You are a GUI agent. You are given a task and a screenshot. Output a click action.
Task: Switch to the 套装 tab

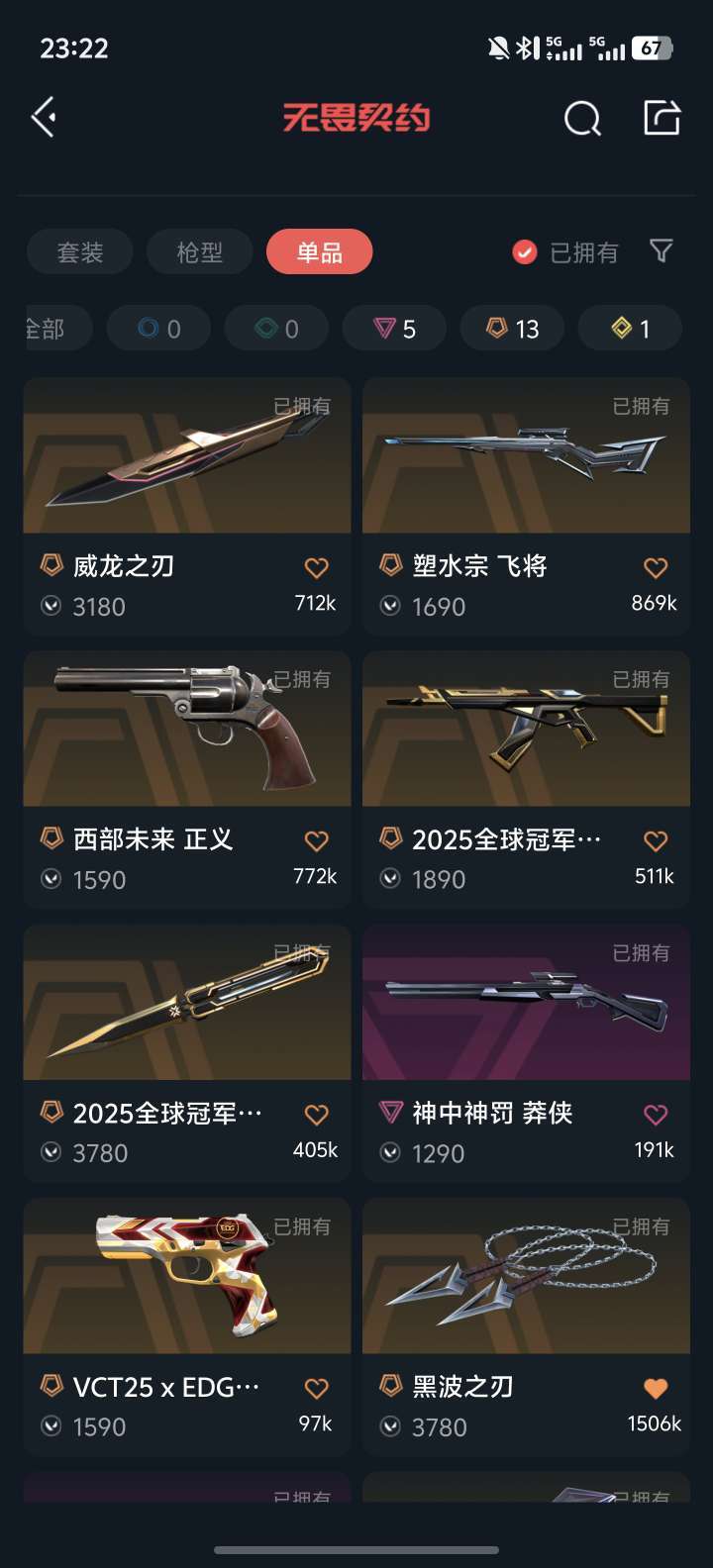point(80,252)
